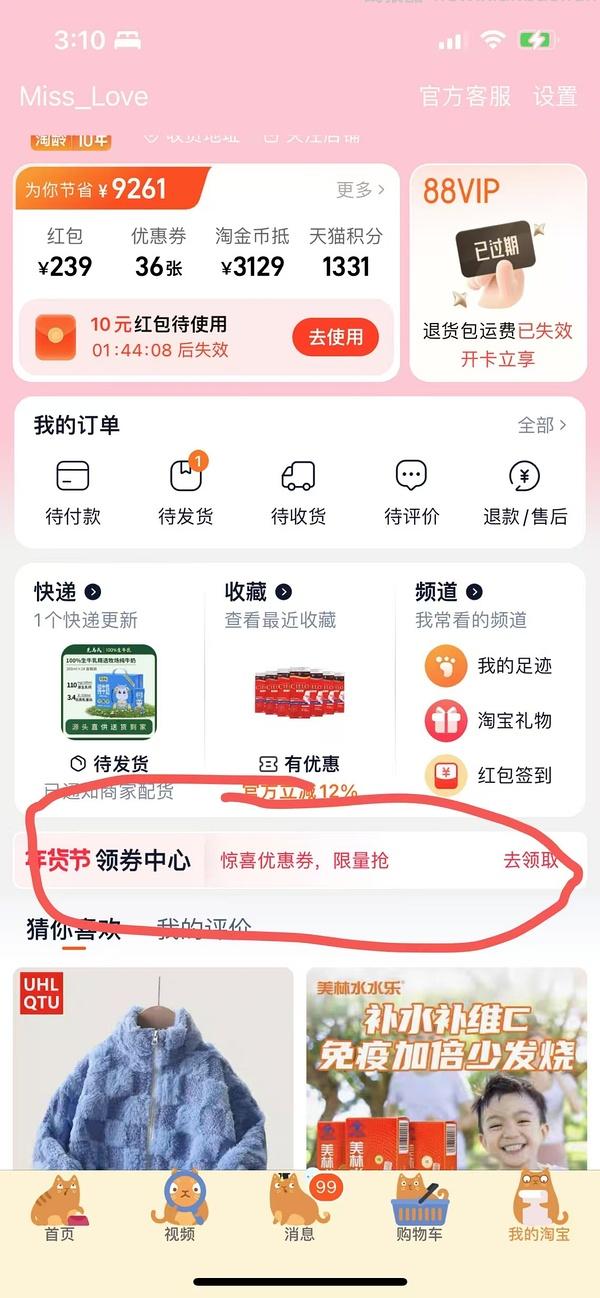Open 待收货 orders

[x=298, y=492]
